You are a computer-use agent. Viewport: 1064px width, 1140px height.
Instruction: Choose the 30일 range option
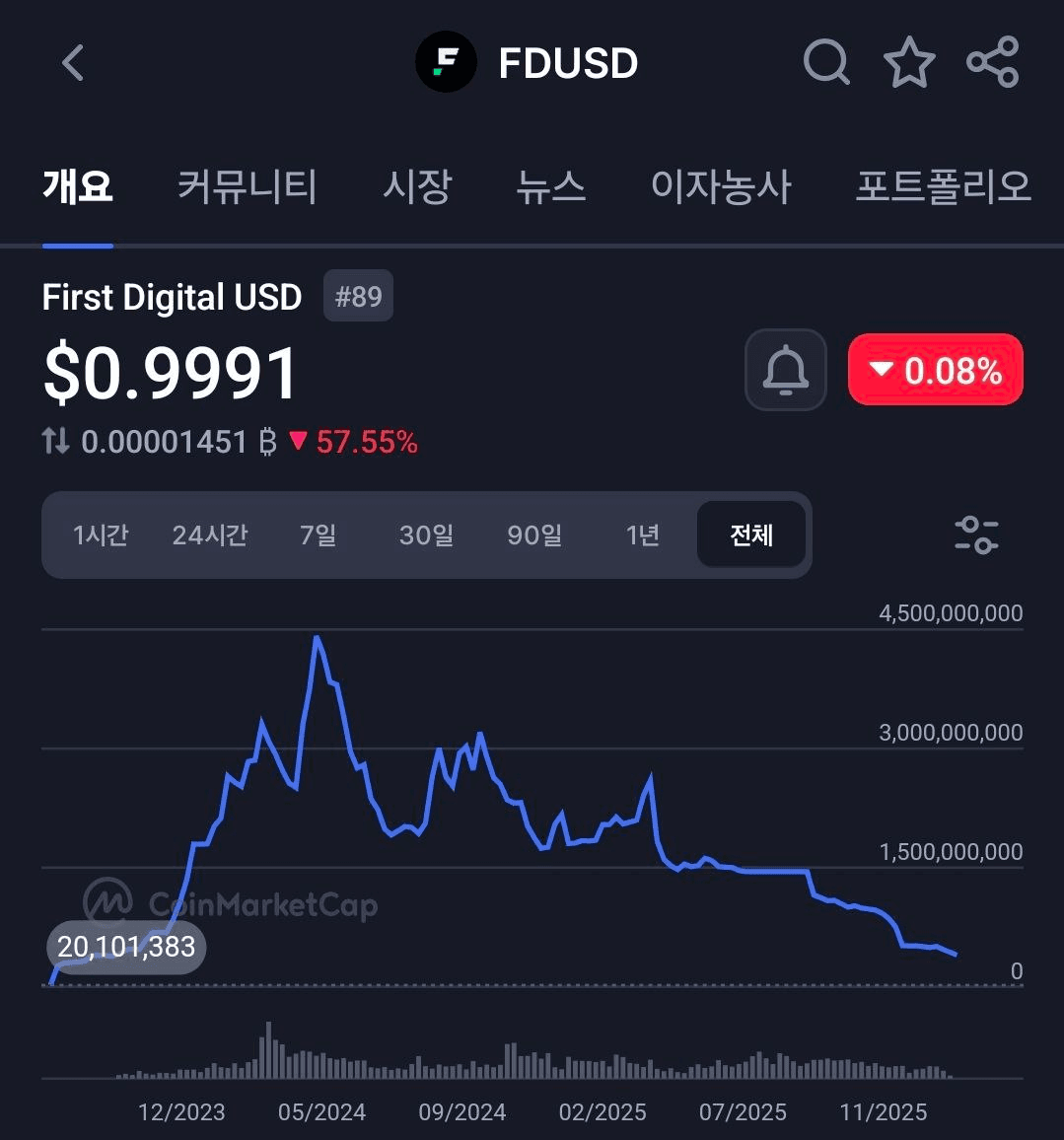tap(425, 534)
